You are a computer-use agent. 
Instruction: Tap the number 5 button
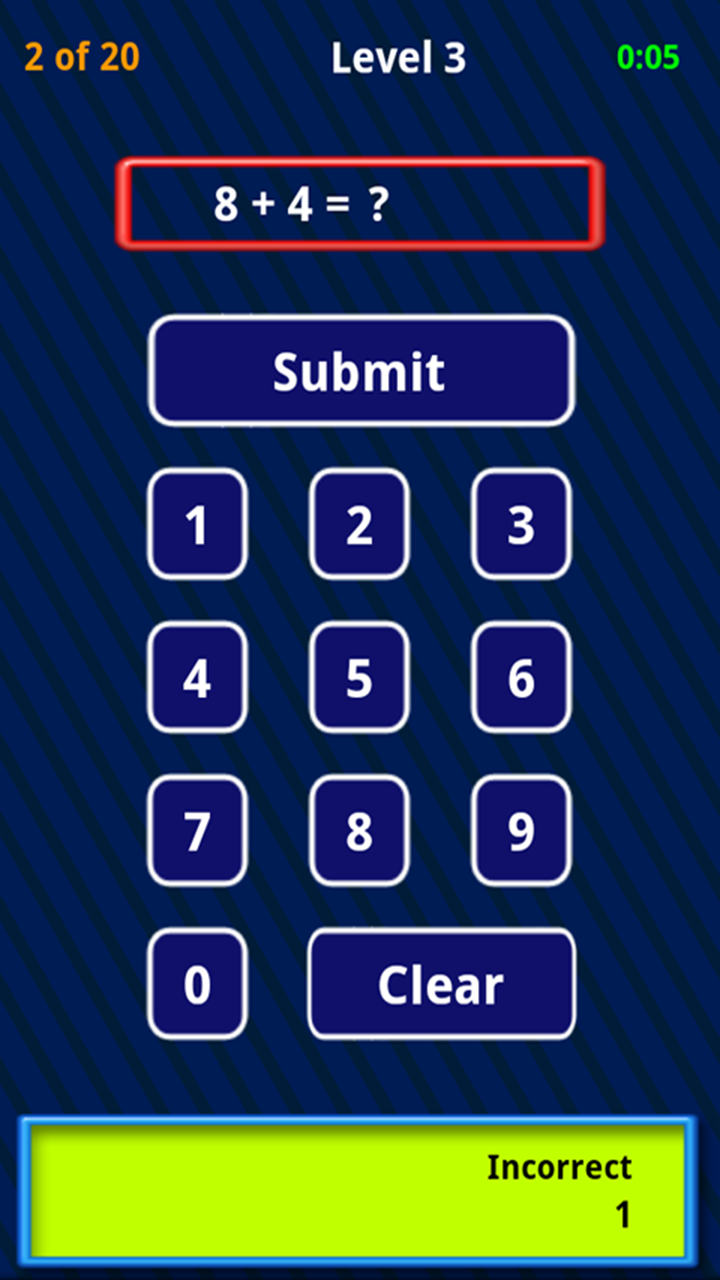[x=359, y=678]
